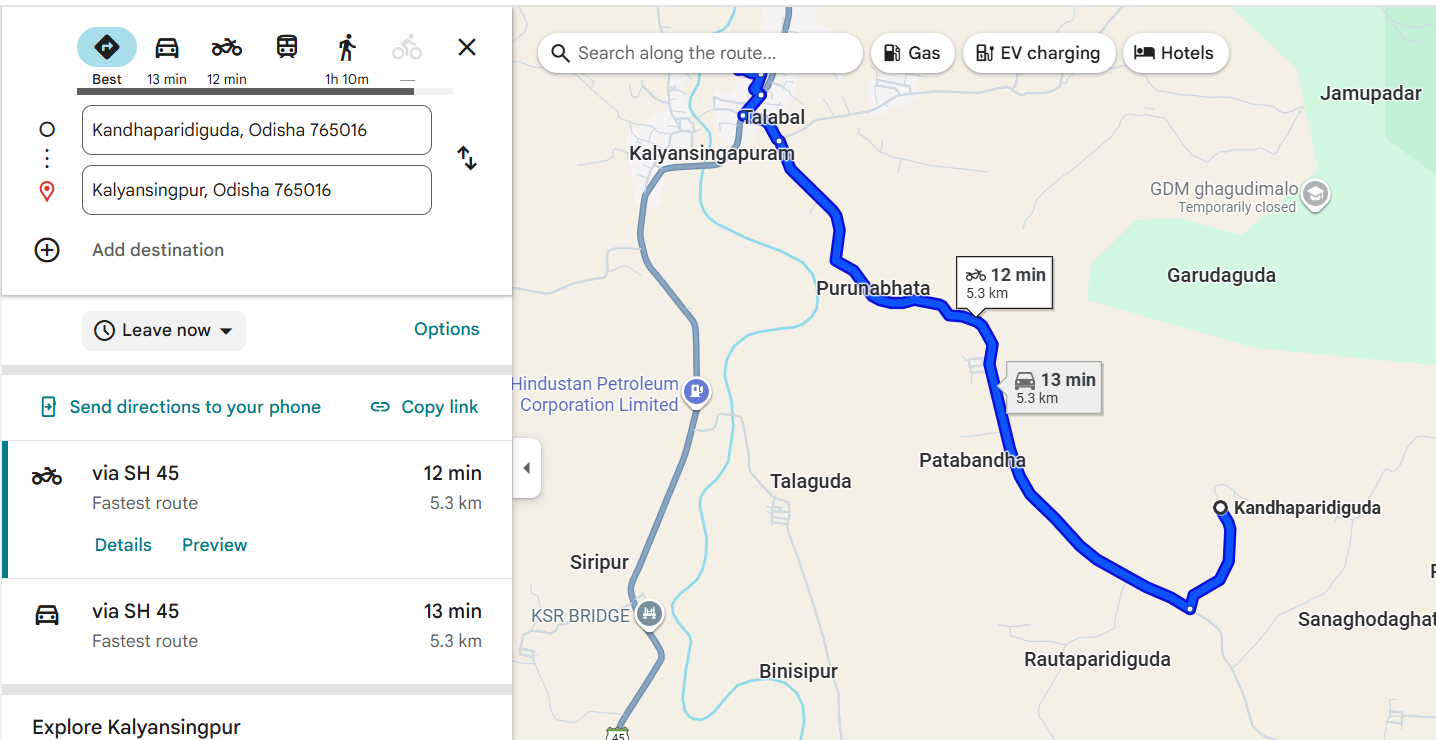The width and height of the screenshot is (1436, 740).
Task: Send directions to your phone
Action: (x=180, y=407)
